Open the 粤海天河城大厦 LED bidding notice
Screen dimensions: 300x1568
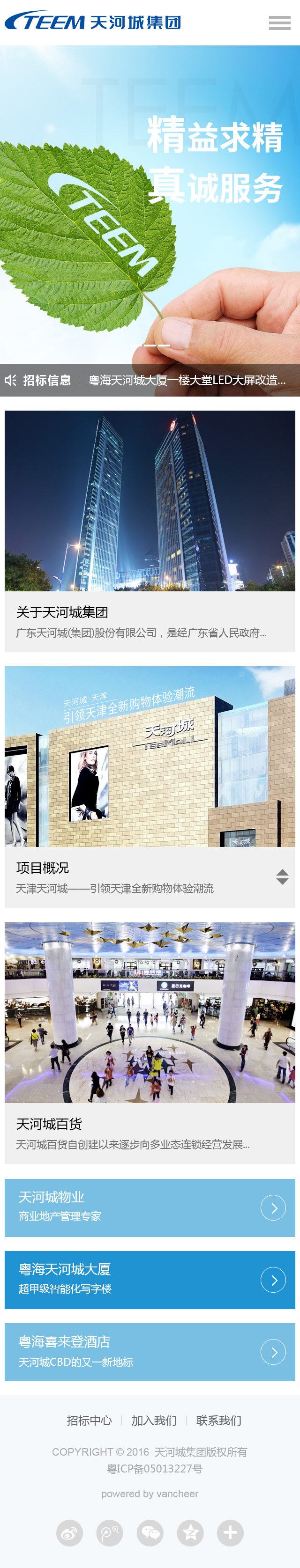[x=187, y=381]
